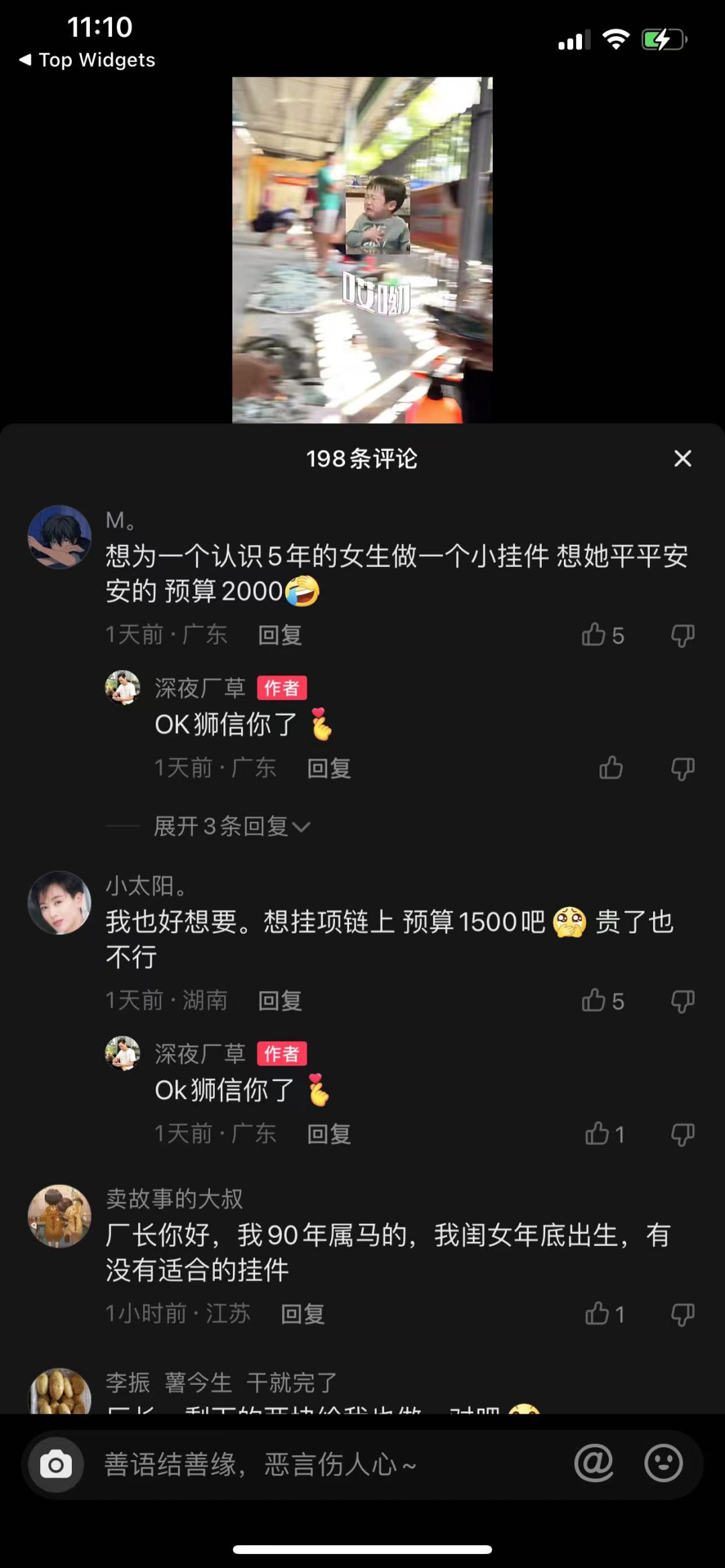Like the author's reply under 小太阳。
725x1568 pixels.
tap(597, 1134)
